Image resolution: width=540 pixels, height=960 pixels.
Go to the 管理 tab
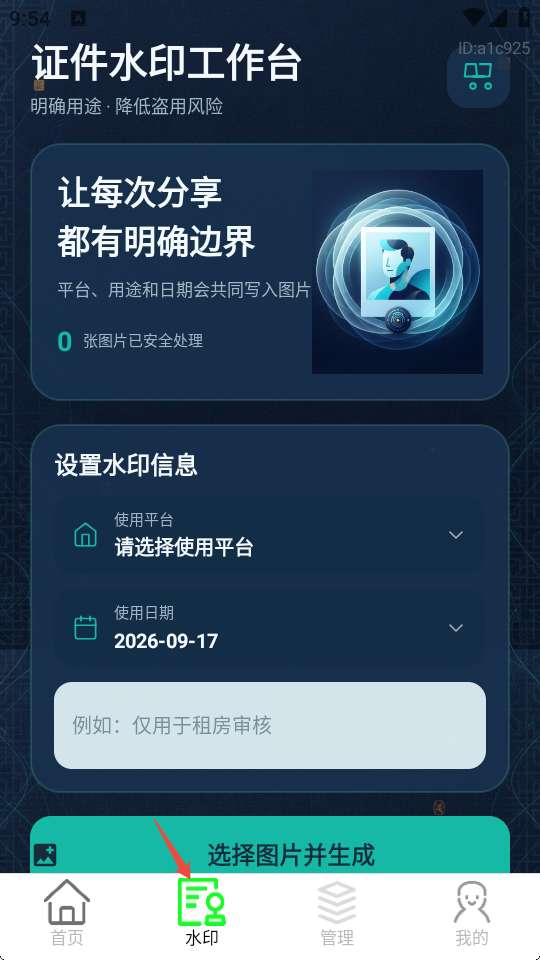pos(337,912)
